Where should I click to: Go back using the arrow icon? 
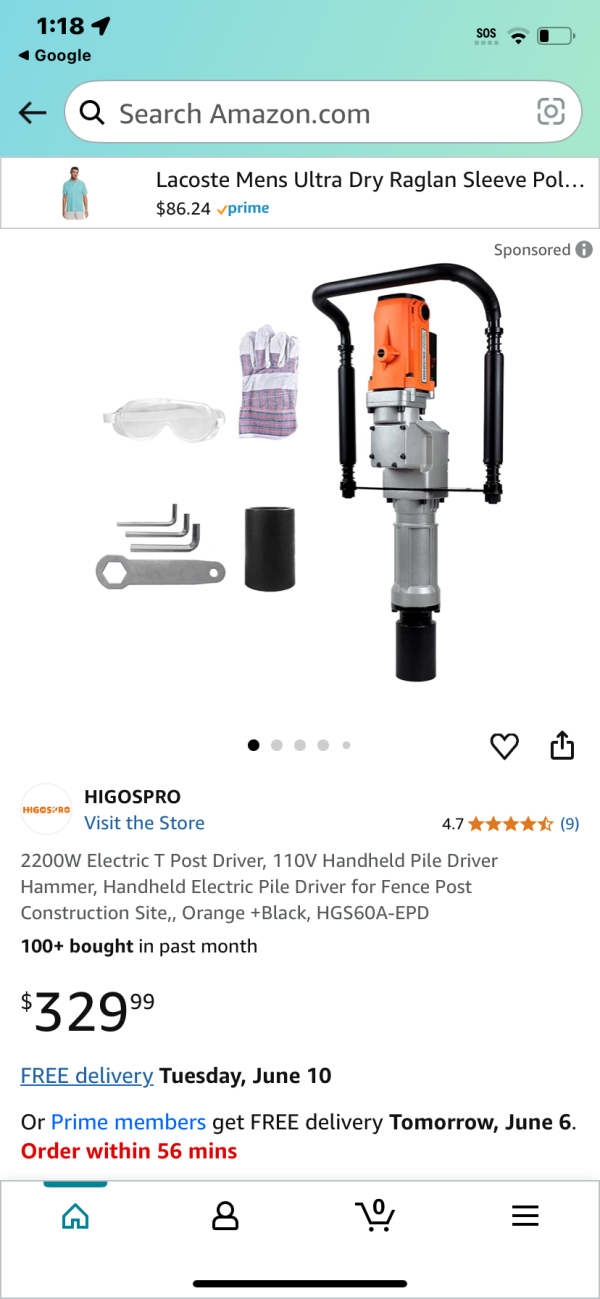coord(33,113)
